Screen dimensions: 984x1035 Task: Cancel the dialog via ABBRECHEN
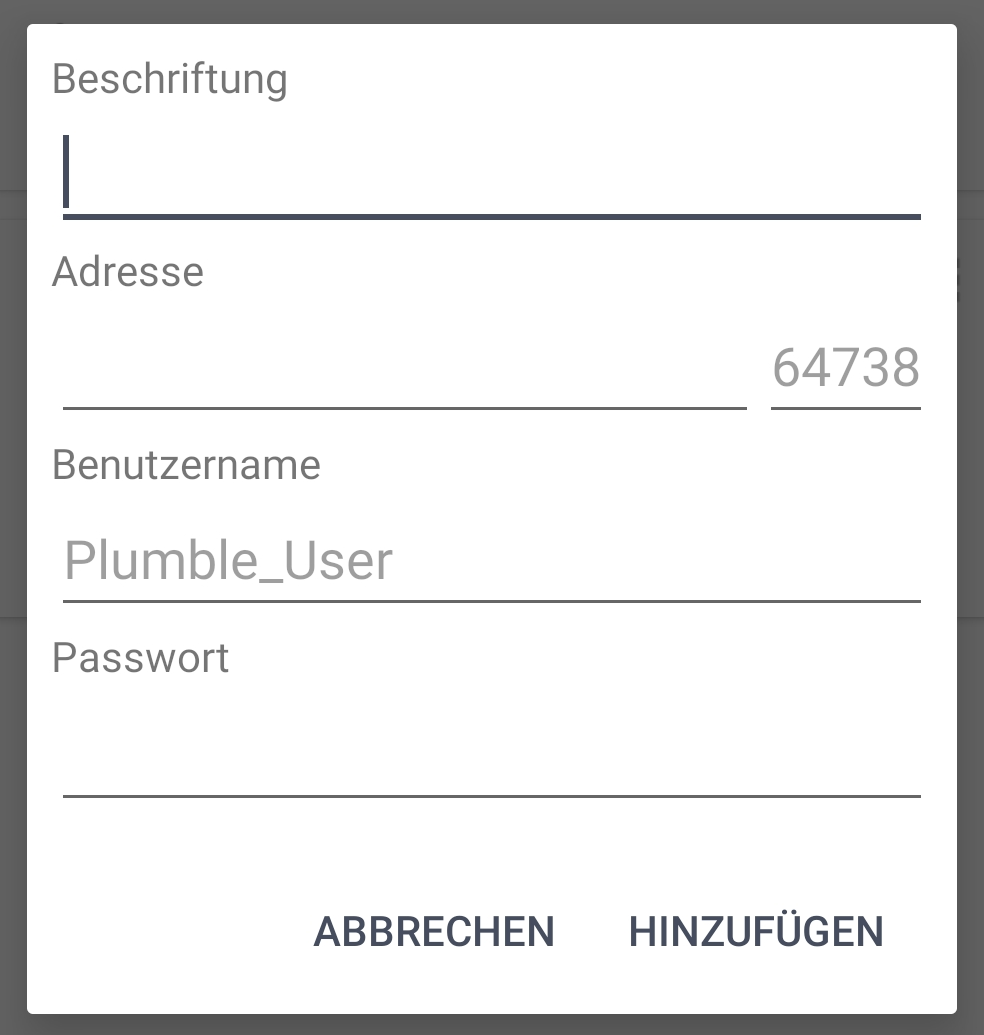[433, 931]
